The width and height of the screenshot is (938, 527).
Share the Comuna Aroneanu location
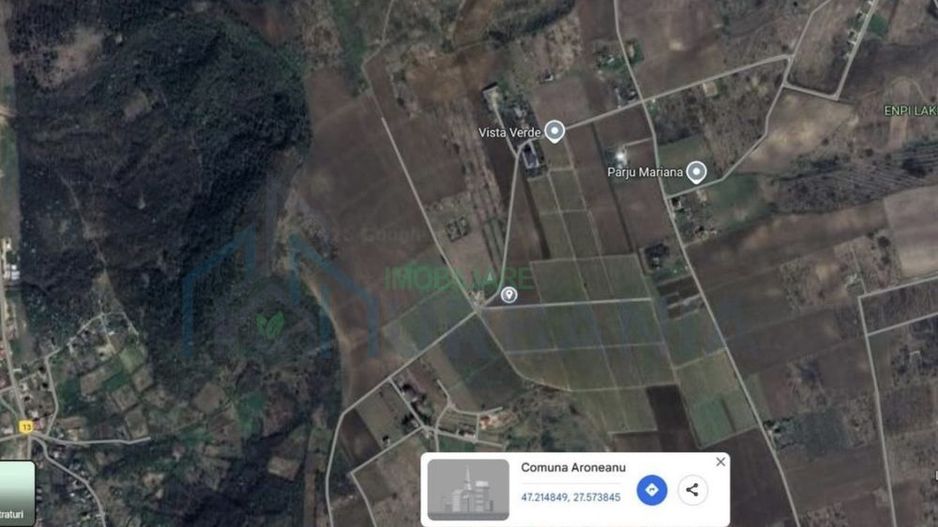tap(692, 490)
